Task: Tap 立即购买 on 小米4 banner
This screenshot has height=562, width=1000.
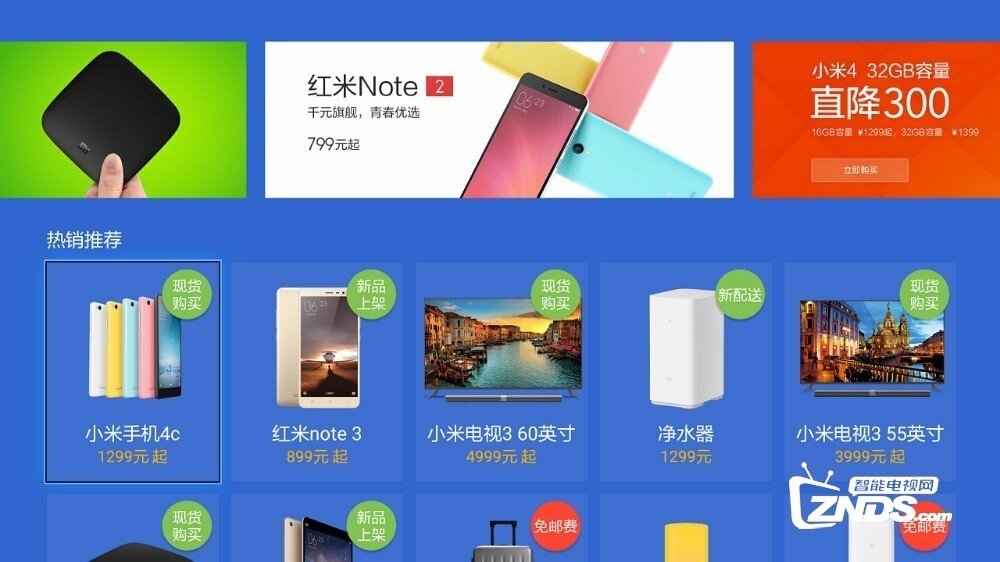Action: point(859,170)
